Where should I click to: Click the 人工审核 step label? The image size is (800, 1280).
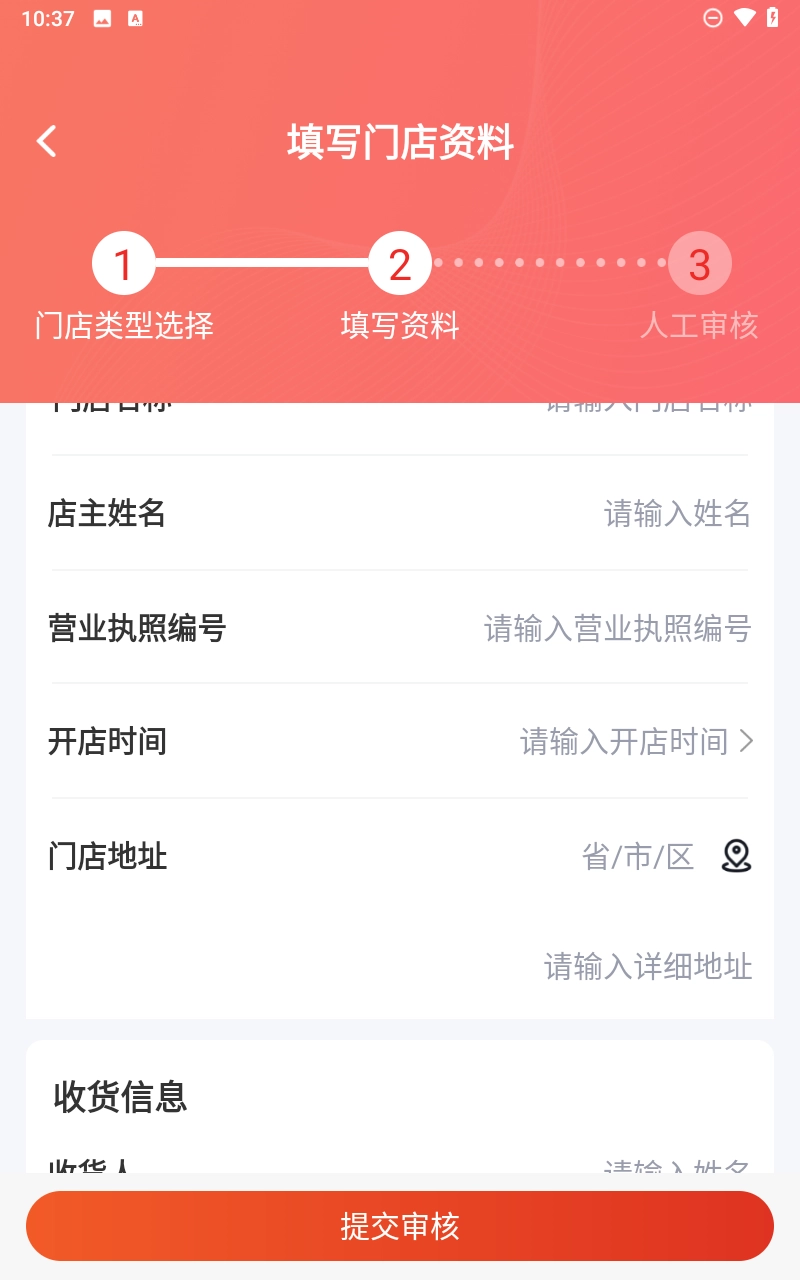(699, 325)
